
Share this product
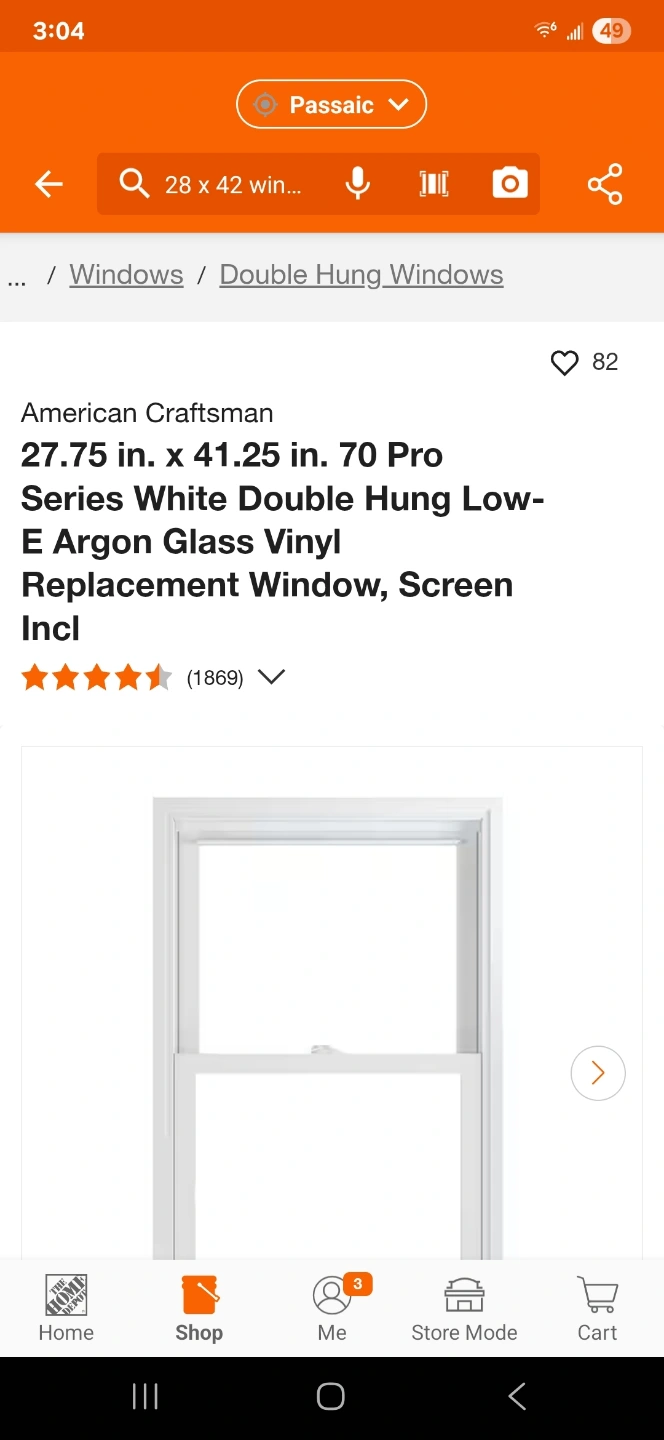pos(605,184)
